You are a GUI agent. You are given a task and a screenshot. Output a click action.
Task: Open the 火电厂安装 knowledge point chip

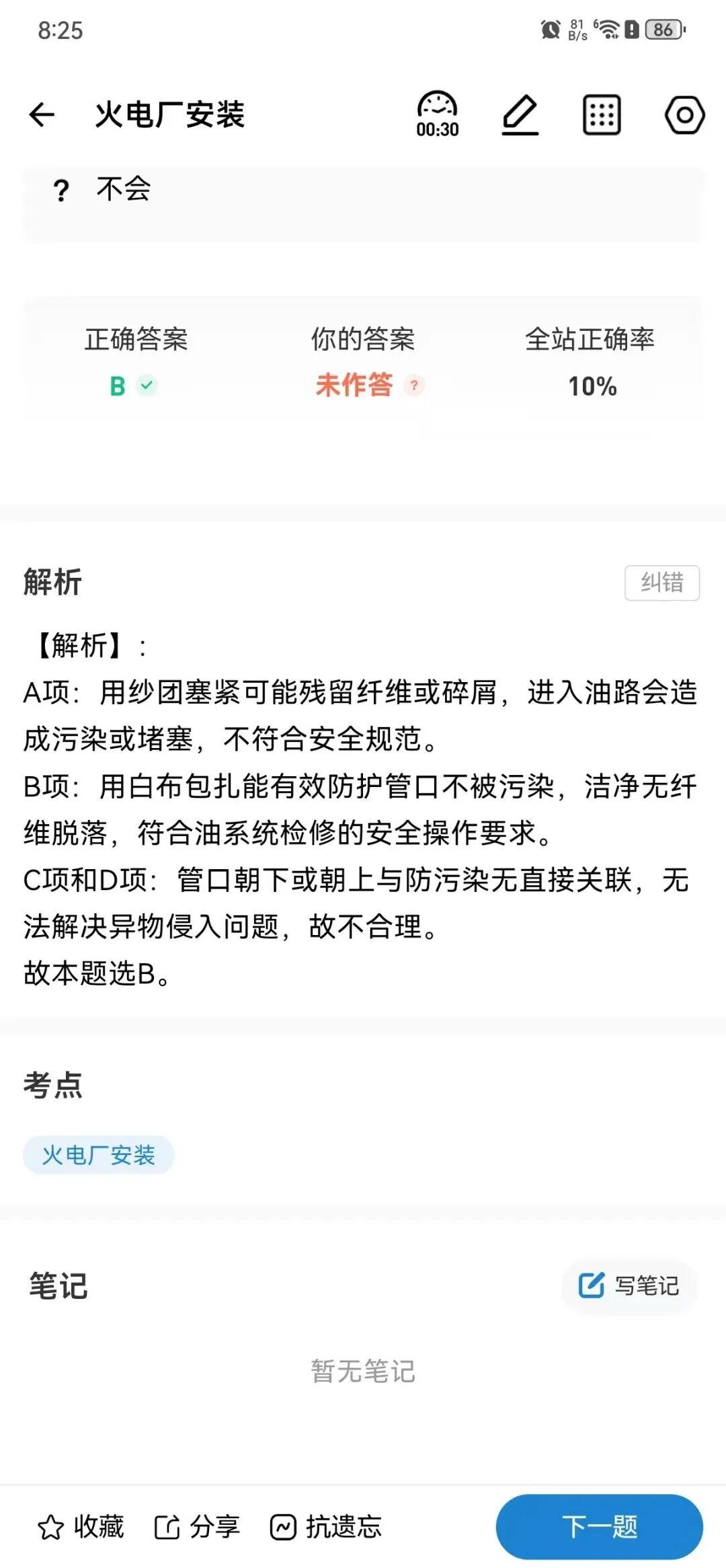coord(99,1155)
